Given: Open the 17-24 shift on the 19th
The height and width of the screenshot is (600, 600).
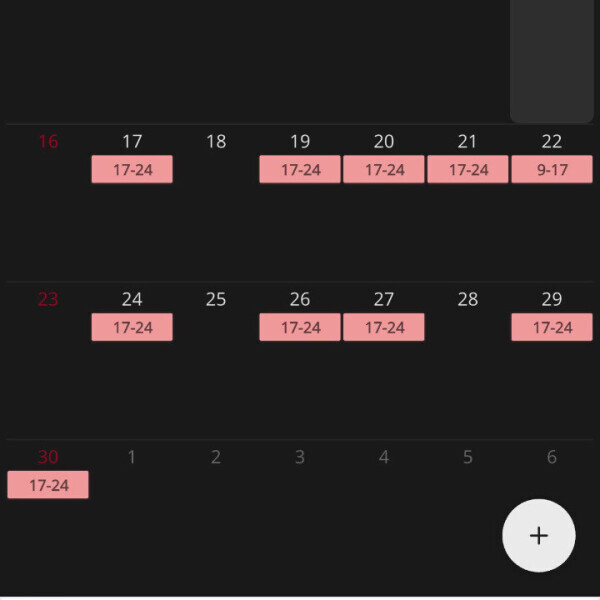Looking at the screenshot, I should click(300, 170).
